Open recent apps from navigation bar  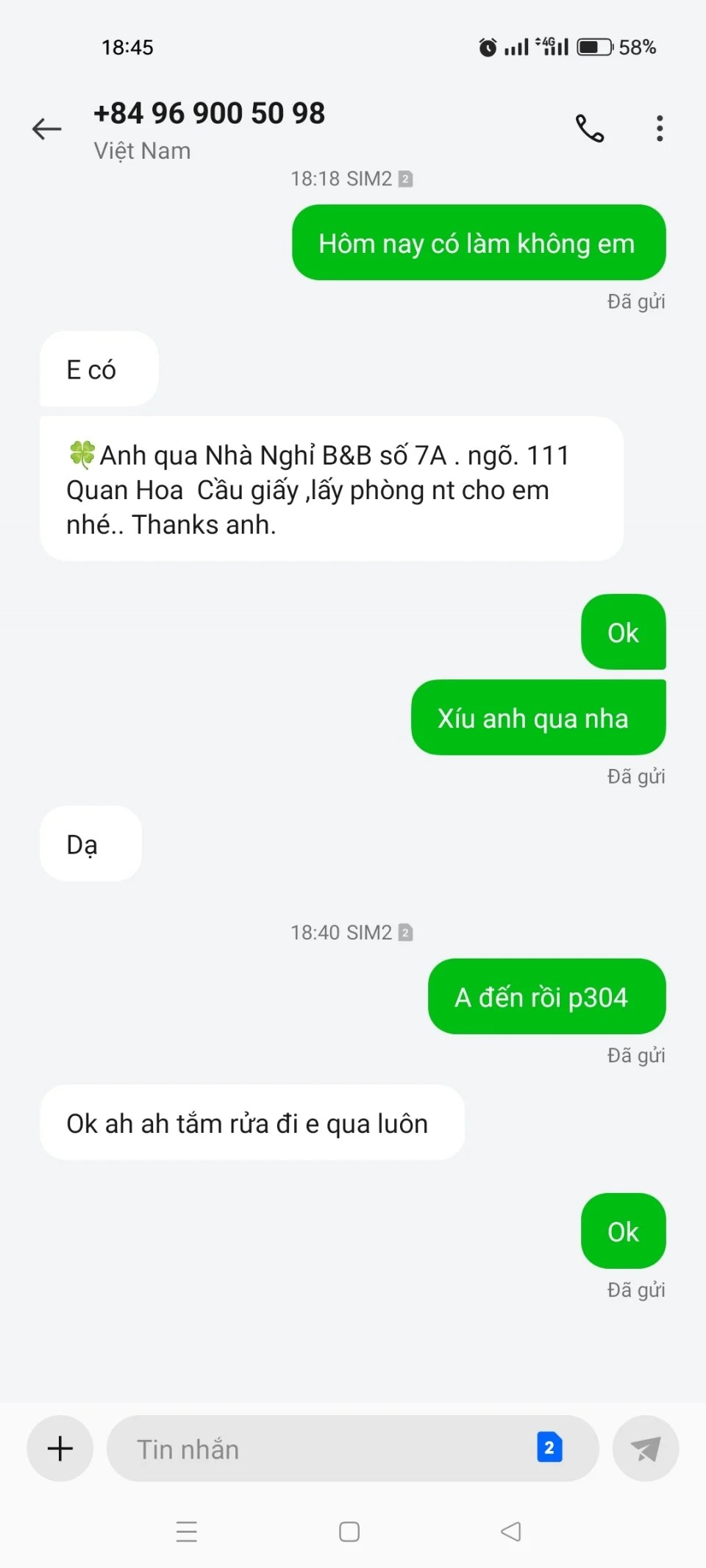pyautogui.click(x=187, y=1531)
